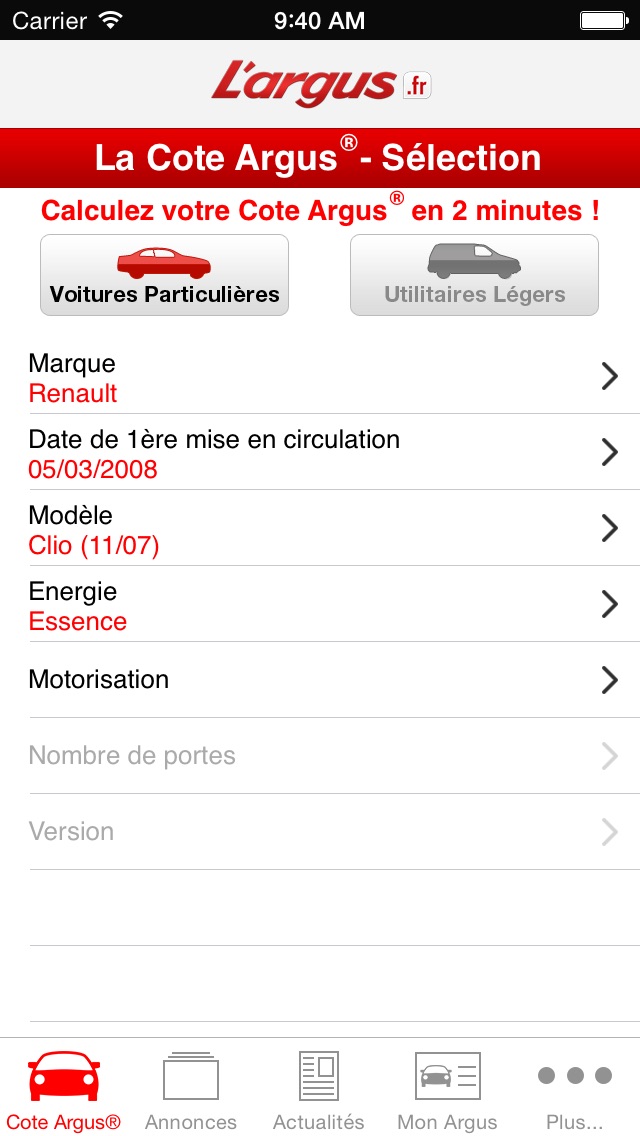The image size is (640, 1136).
Task: Change the date de 1ère mise en circulation
Action: click(320, 453)
